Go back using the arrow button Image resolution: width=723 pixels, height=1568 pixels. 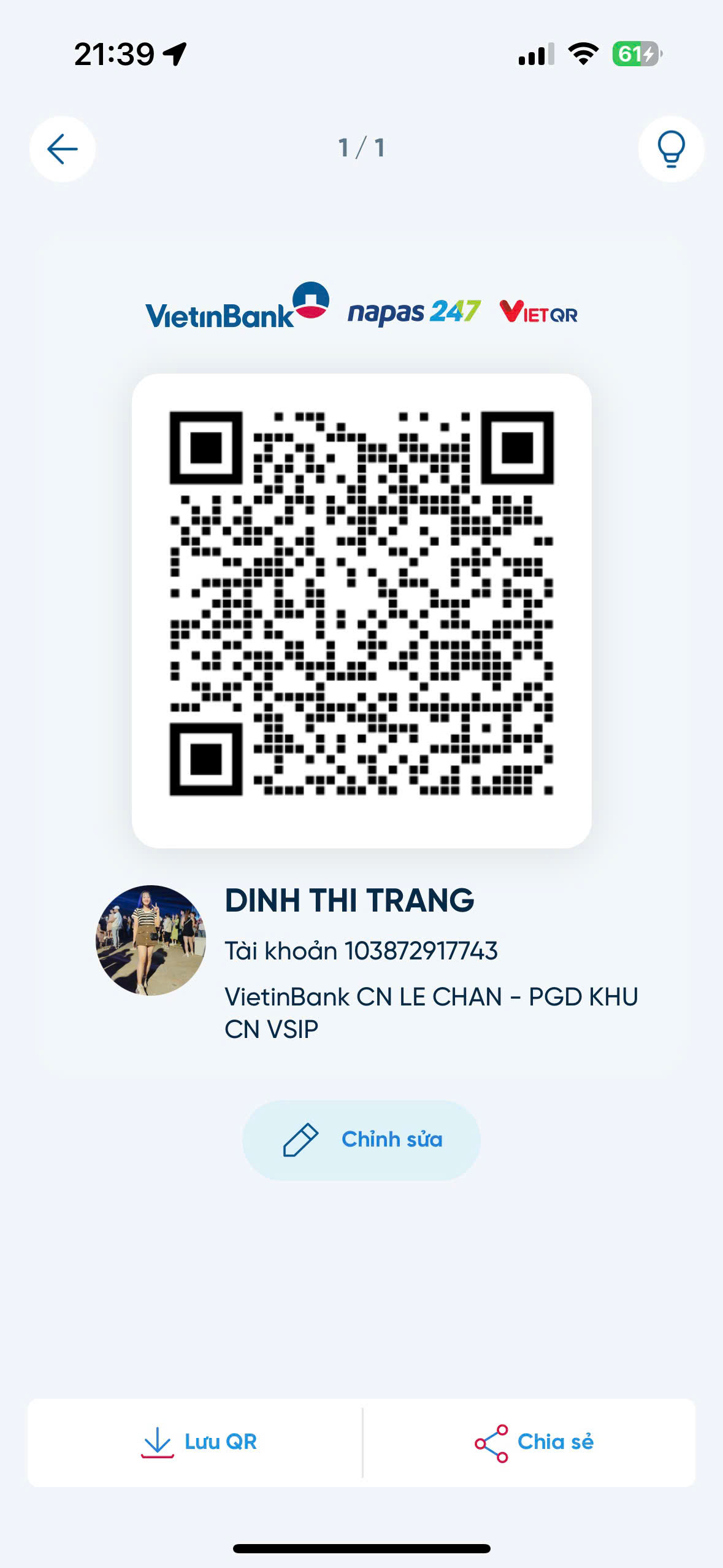click(x=63, y=149)
